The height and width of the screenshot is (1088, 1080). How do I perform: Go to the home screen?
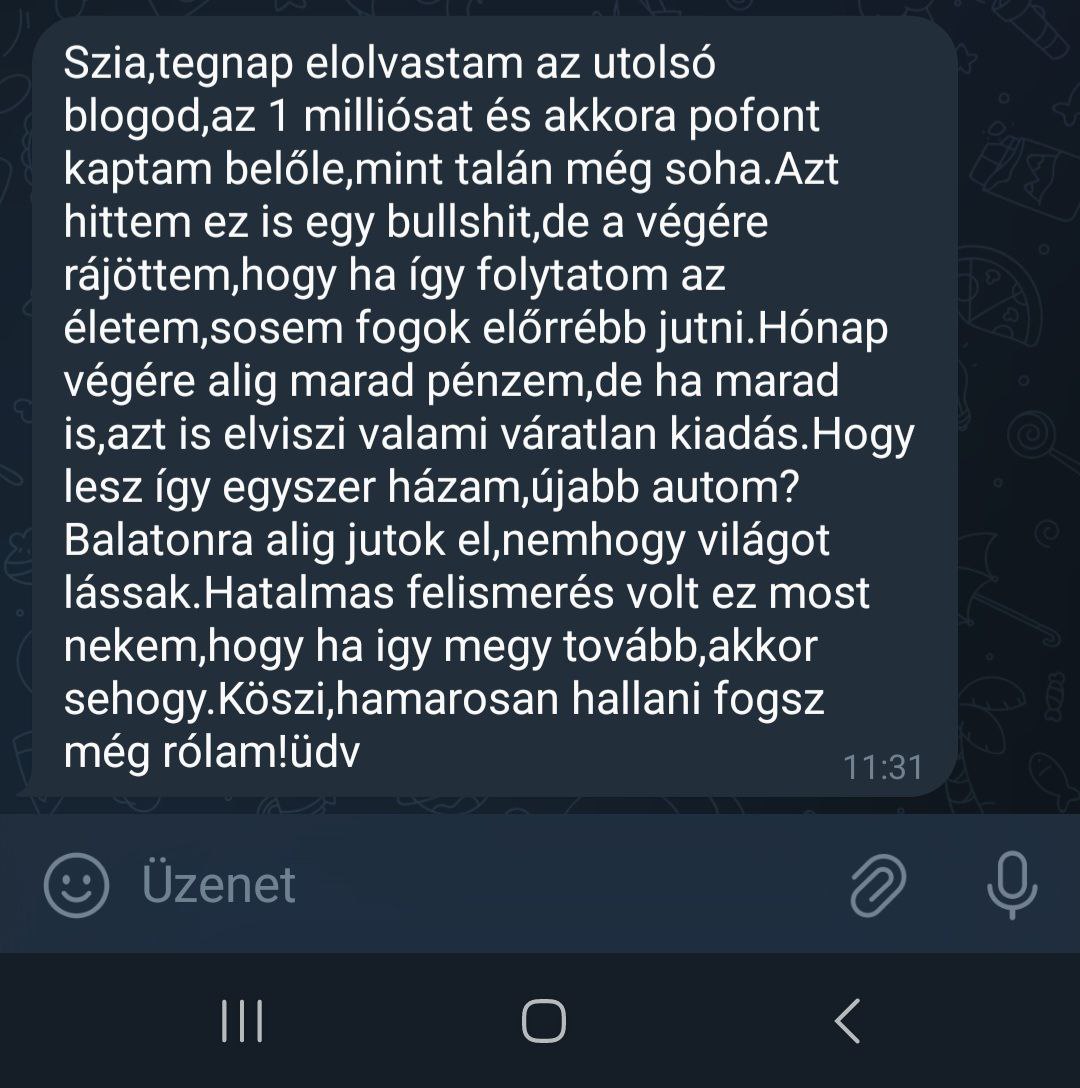[x=543, y=1021]
